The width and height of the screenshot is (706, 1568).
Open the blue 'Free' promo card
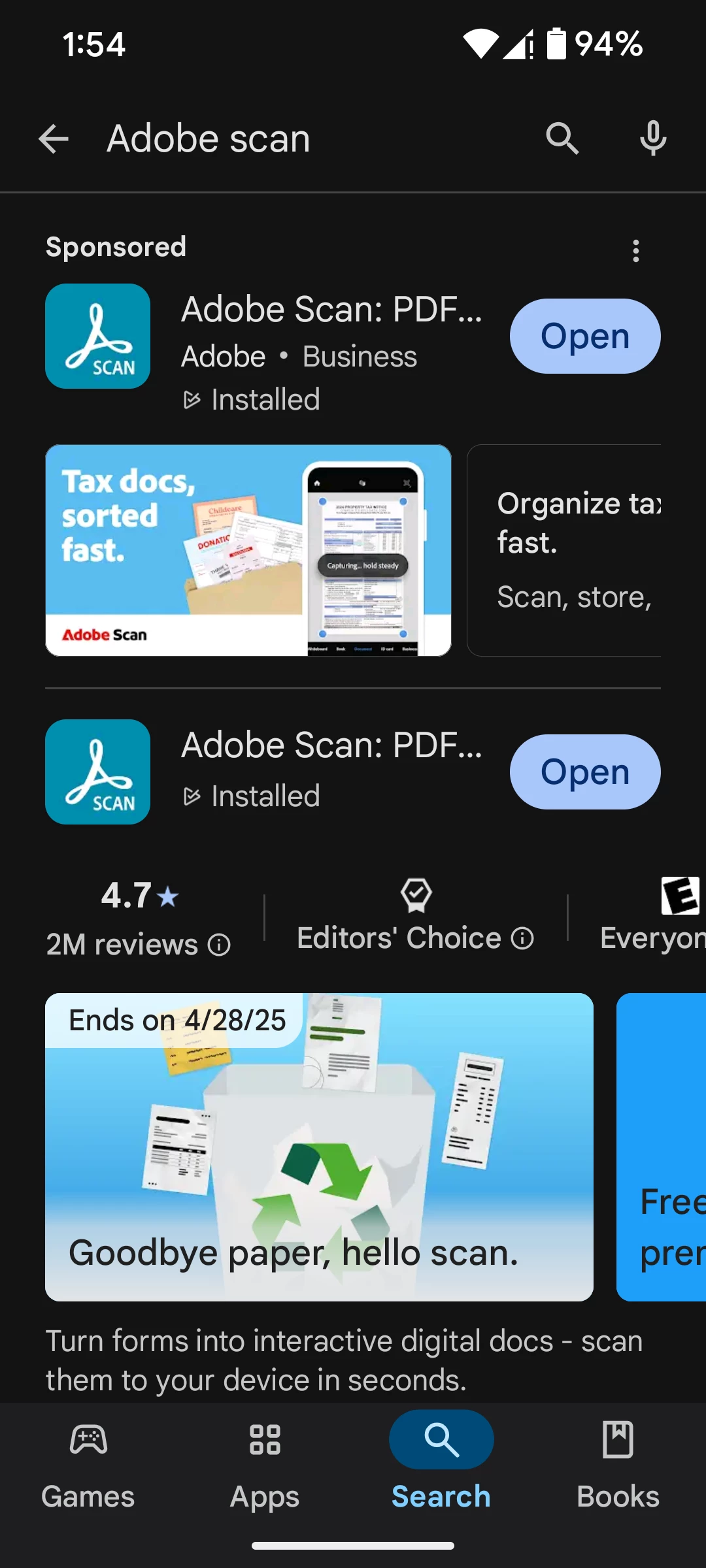[x=662, y=1147]
